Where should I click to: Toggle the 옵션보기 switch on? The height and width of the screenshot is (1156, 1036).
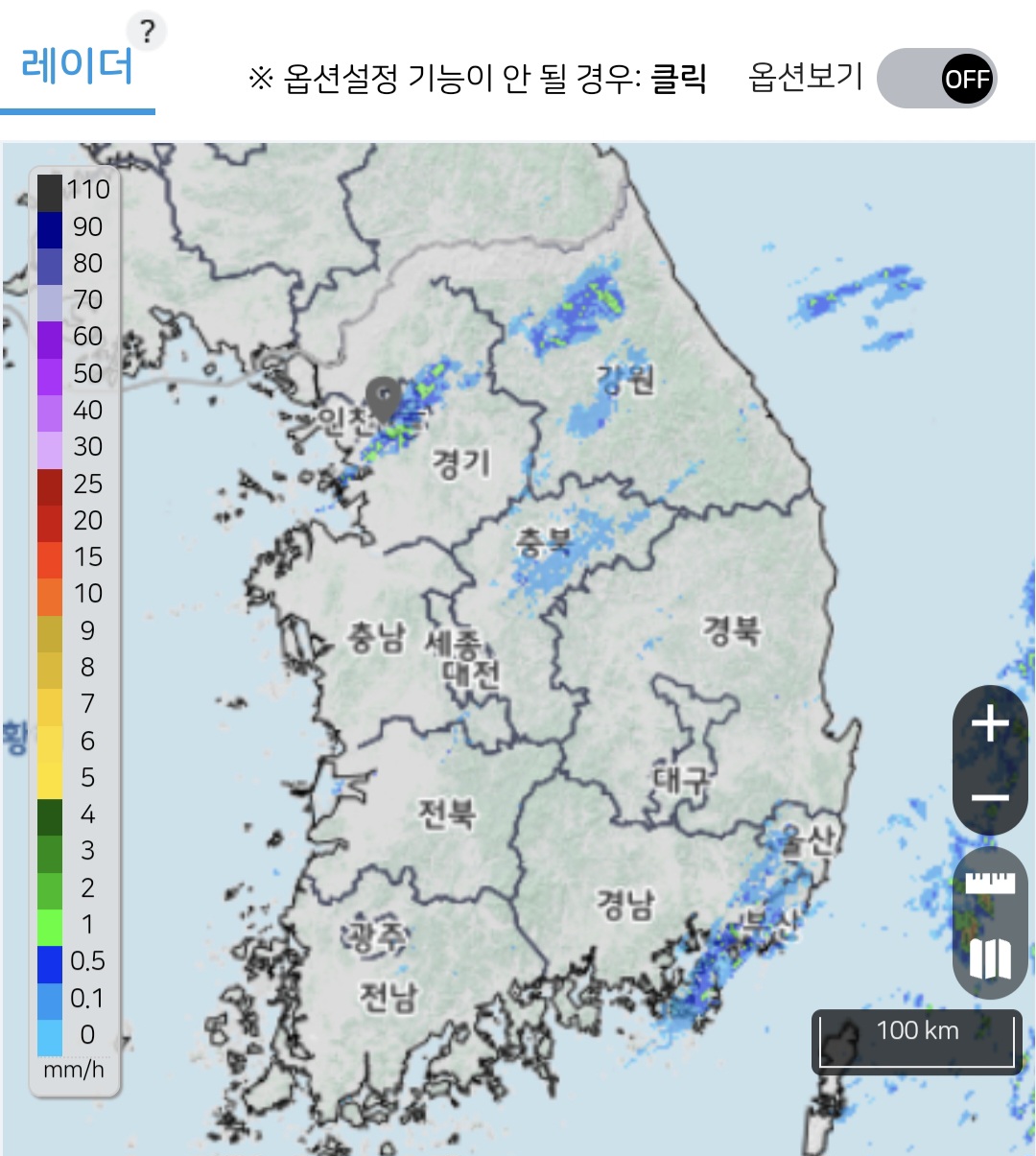pos(937,79)
